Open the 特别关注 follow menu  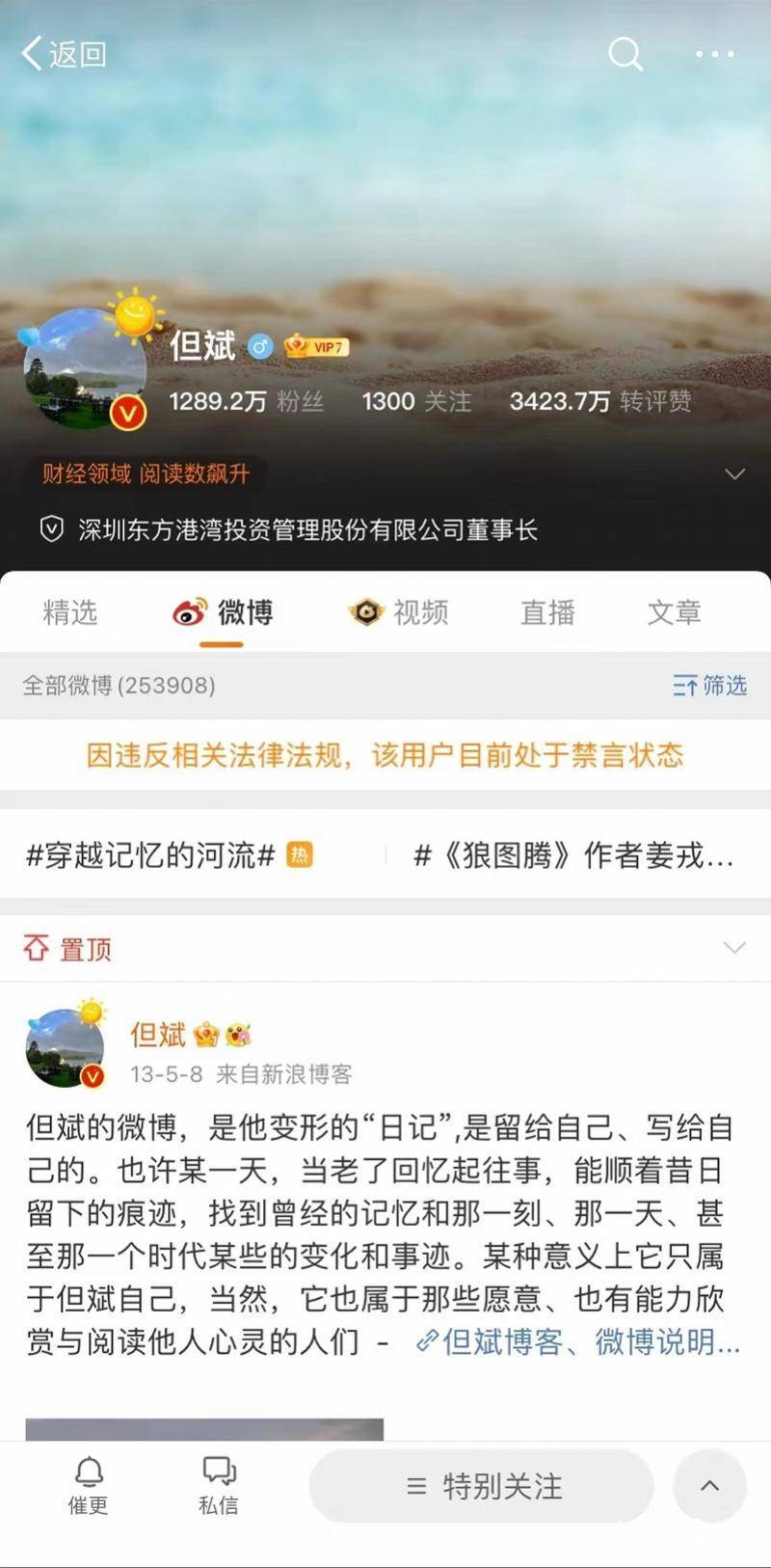click(482, 1486)
